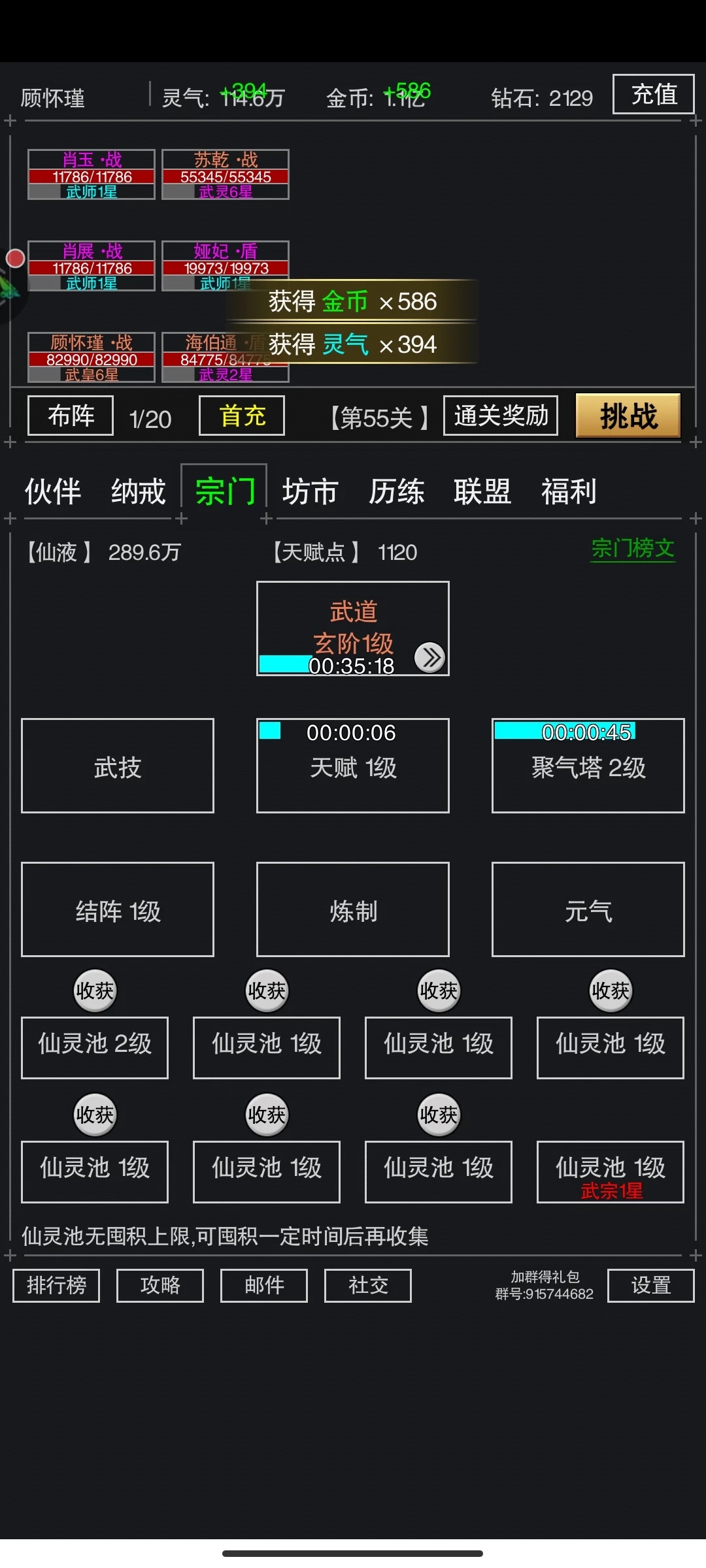Switch to the 联盟 tab
706x1568 pixels.
pyautogui.click(x=482, y=491)
